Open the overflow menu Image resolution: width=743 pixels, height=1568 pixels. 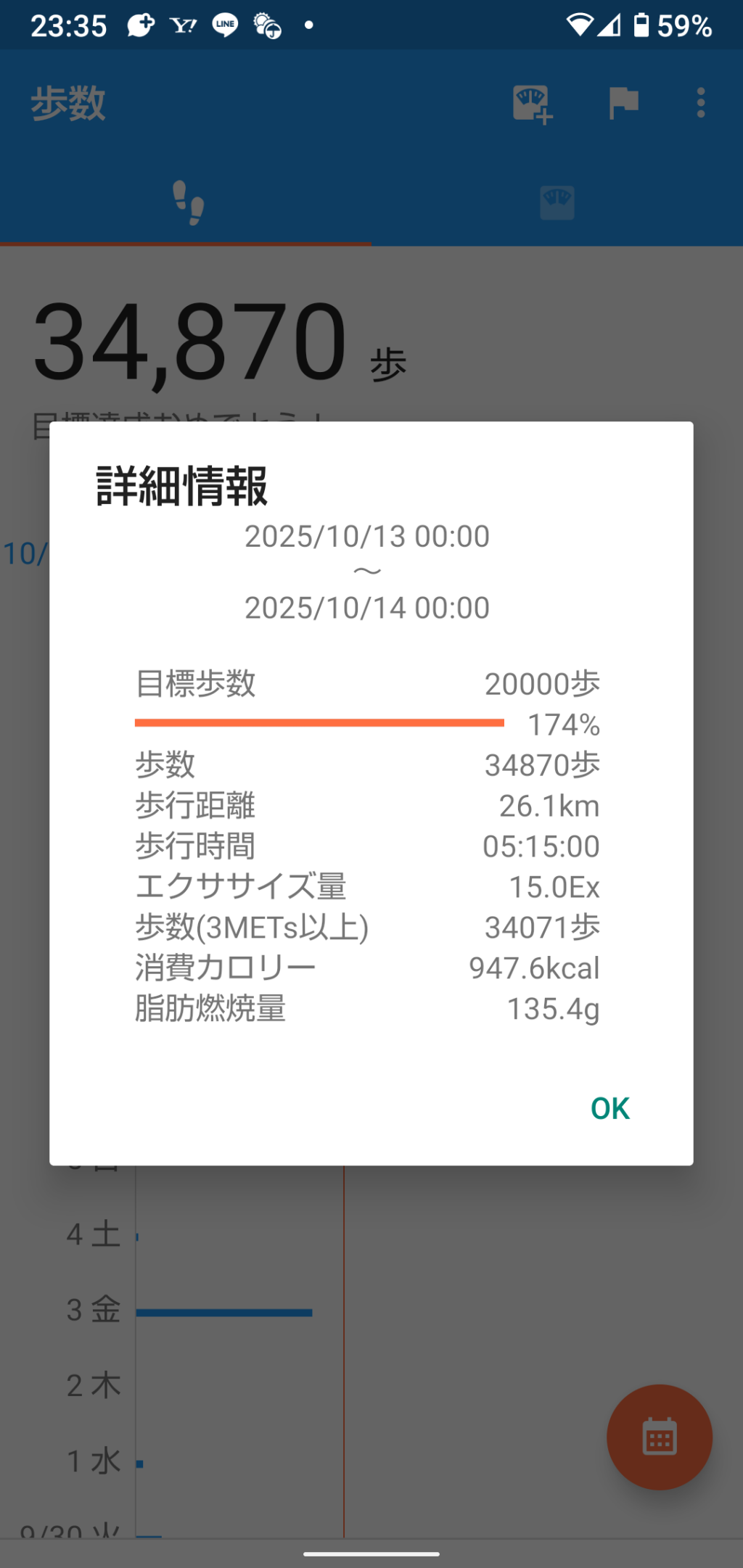coord(700,103)
